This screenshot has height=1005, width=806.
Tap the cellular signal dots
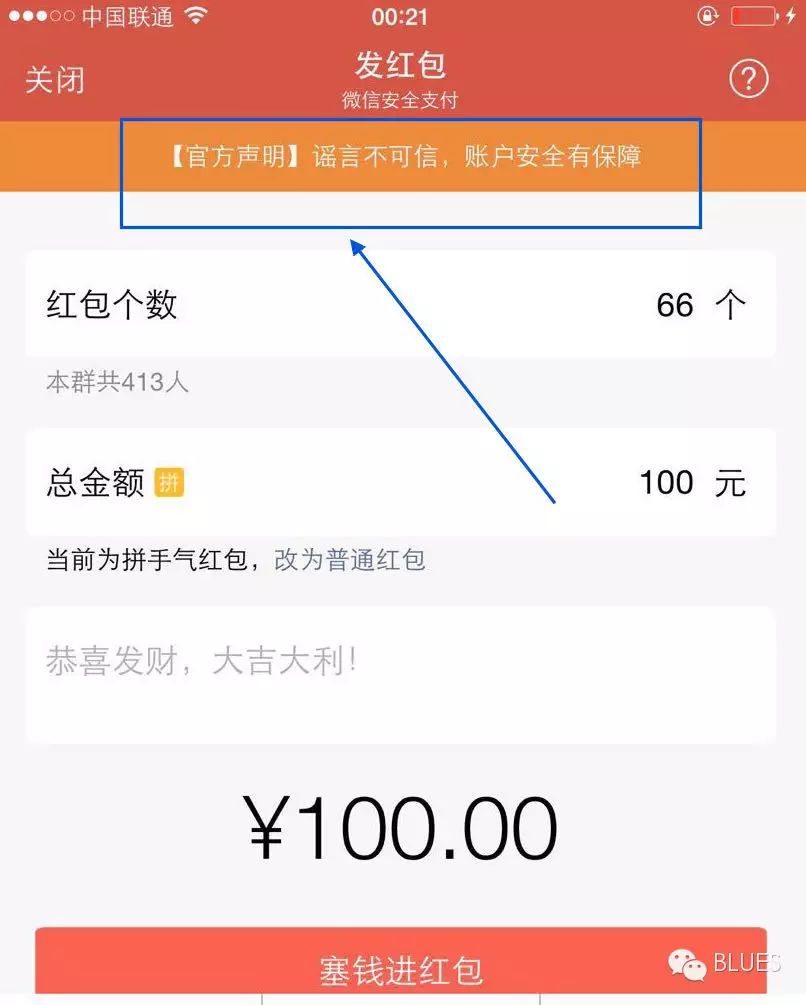pyautogui.click(x=40, y=15)
